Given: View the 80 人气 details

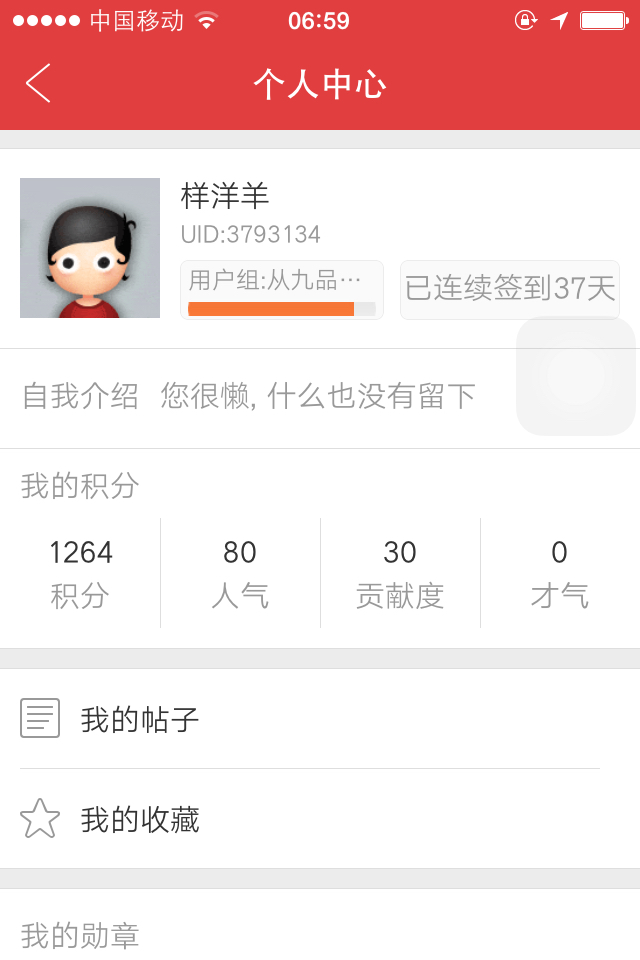Looking at the screenshot, I should pos(240,573).
